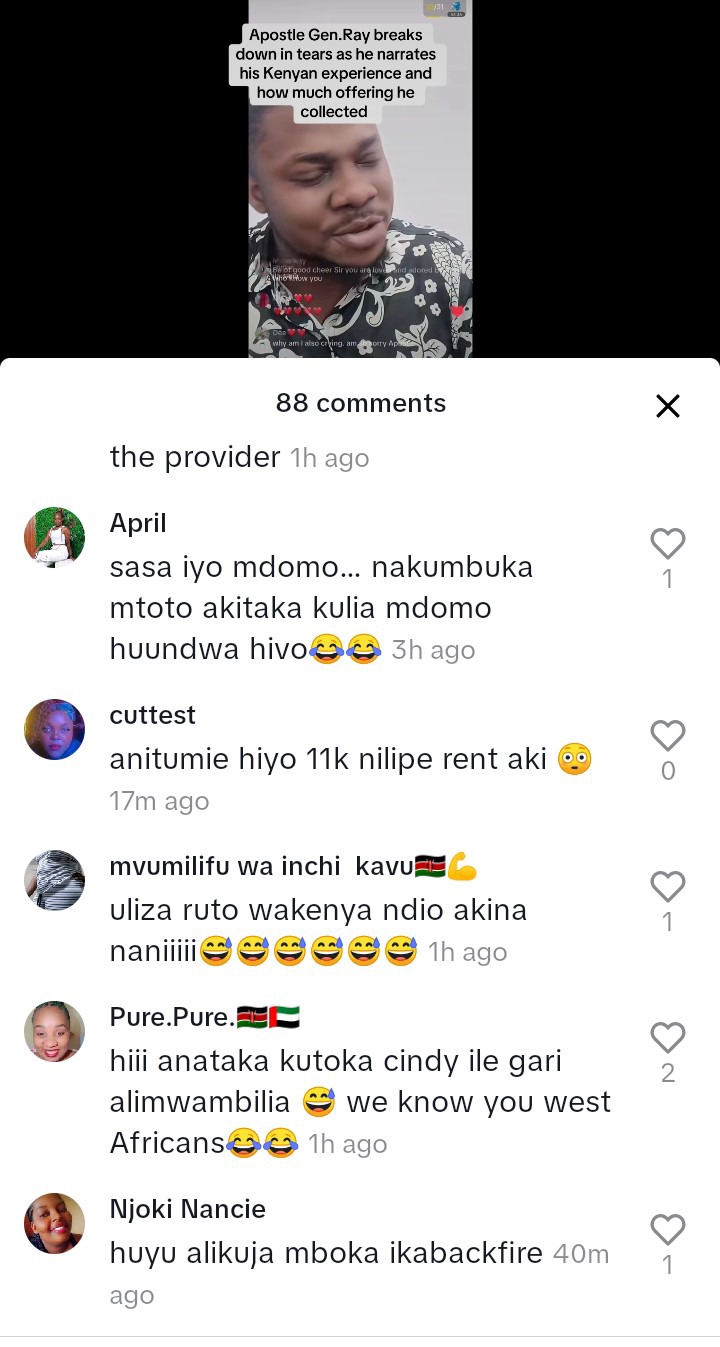The height and width of the screenshot is (1347, 720).
Task: Tap the video above the comments
Action: coord(360,180)
